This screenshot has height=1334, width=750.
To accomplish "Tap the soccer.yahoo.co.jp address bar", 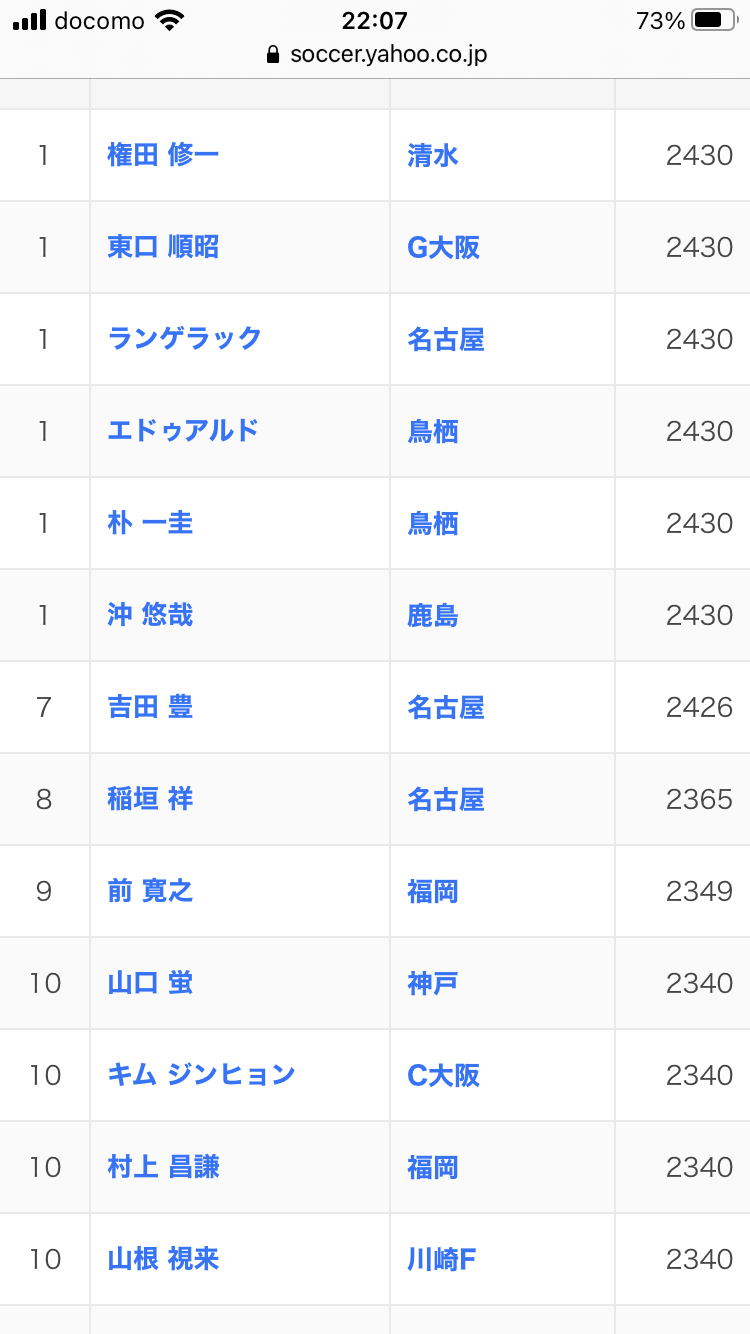I will click(x=377, y=54).
